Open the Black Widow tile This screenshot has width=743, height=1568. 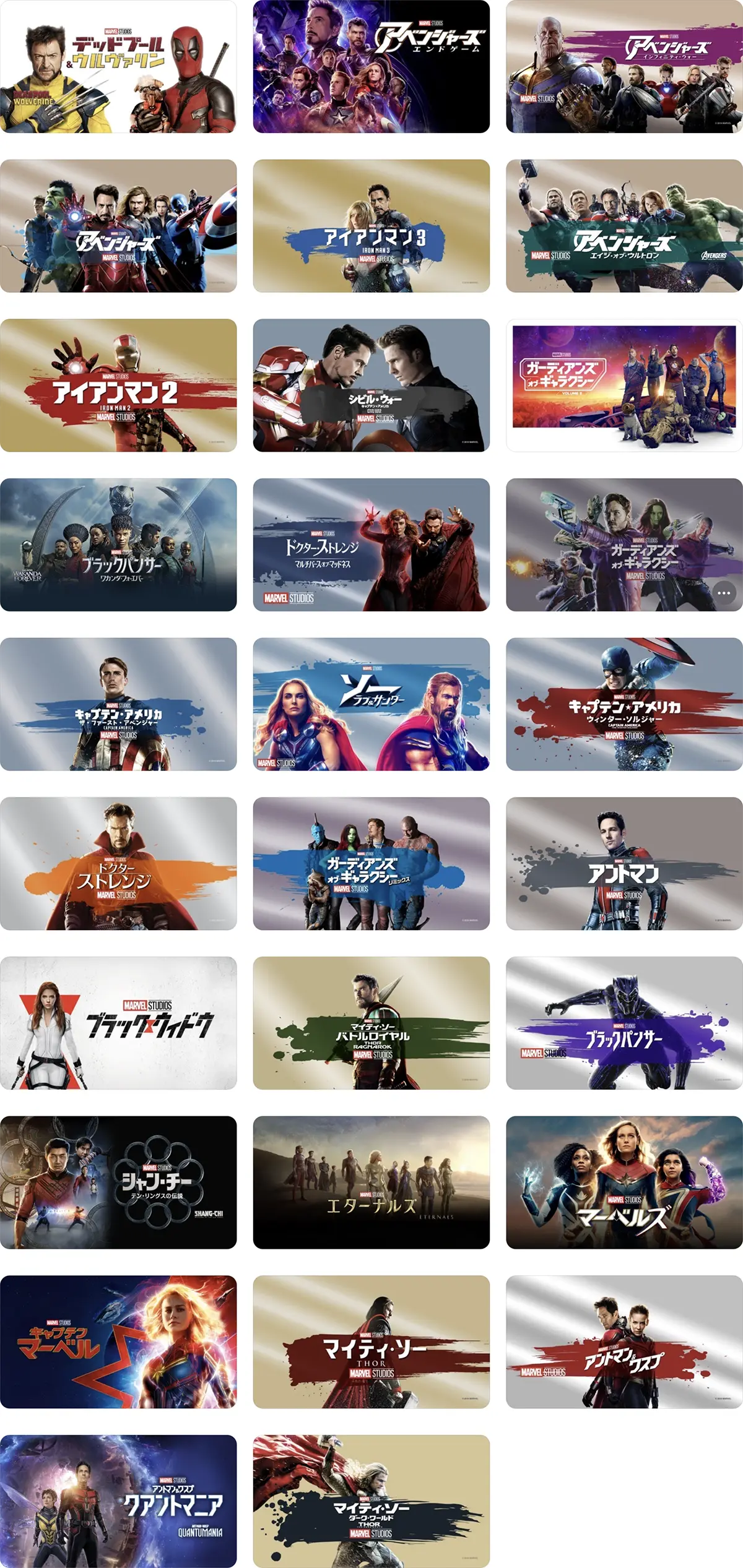[118, 1023]
